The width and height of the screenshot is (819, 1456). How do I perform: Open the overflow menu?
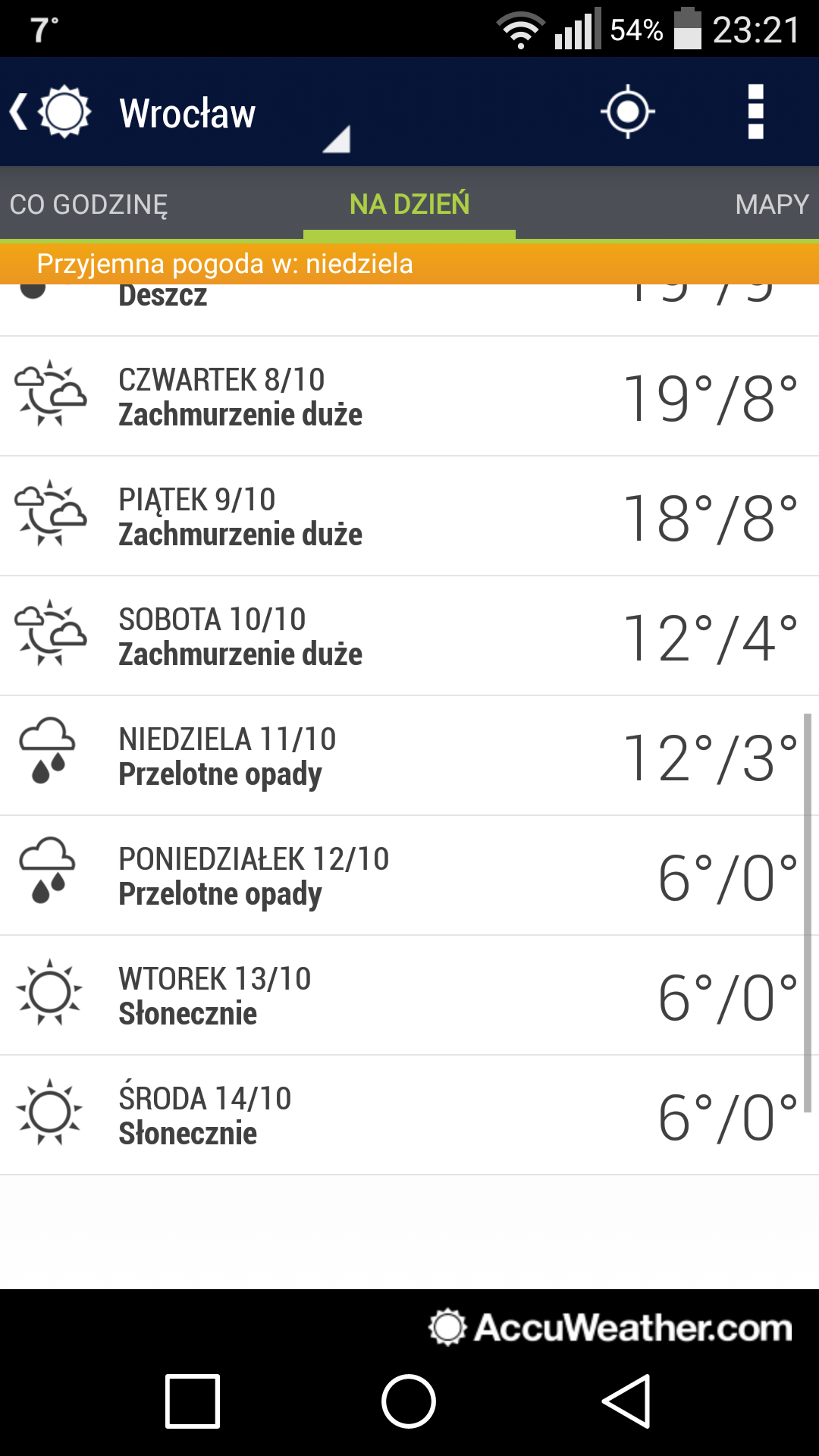click(x=755, y=113)
